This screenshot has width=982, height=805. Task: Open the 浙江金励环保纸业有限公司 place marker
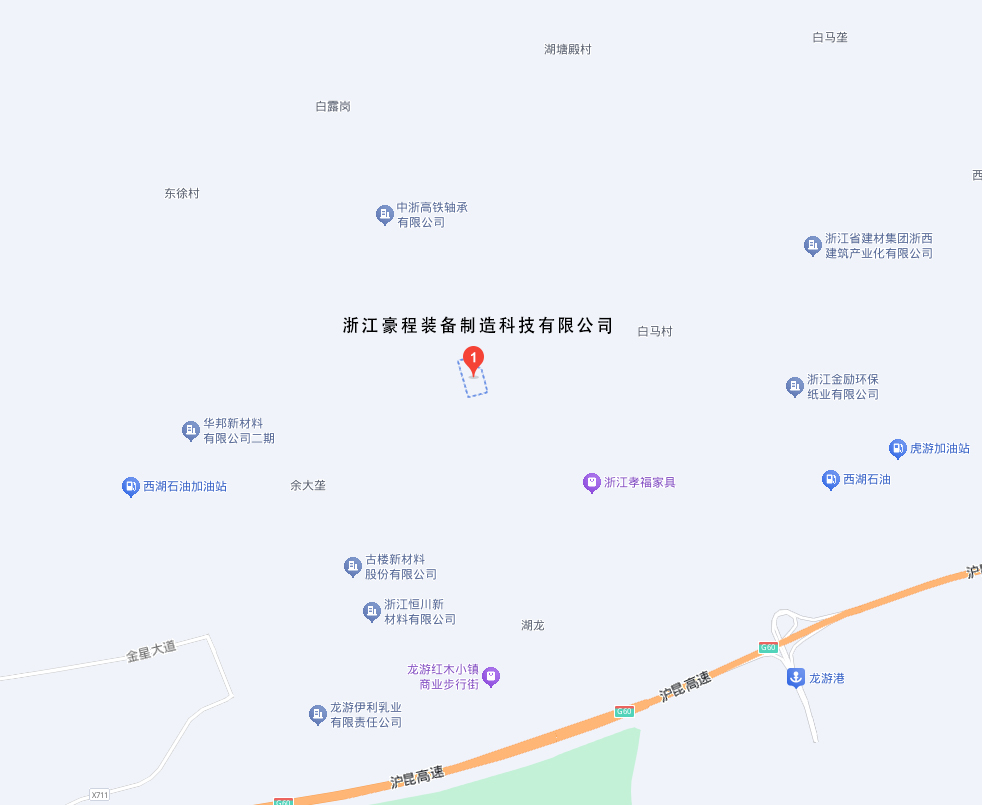(x=794, y=386)
